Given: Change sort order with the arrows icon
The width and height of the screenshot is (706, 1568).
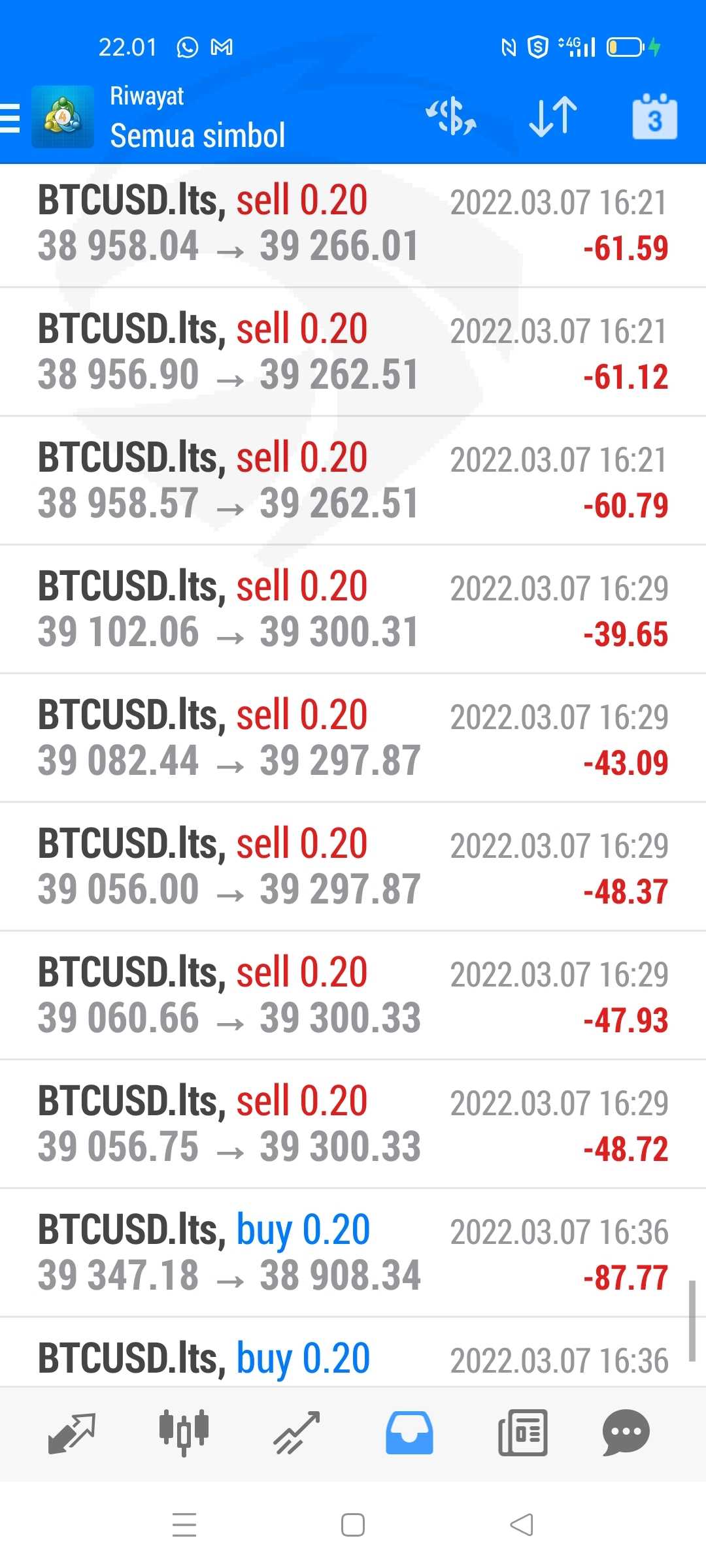Looking at the screenshot, I should (553, 117).
